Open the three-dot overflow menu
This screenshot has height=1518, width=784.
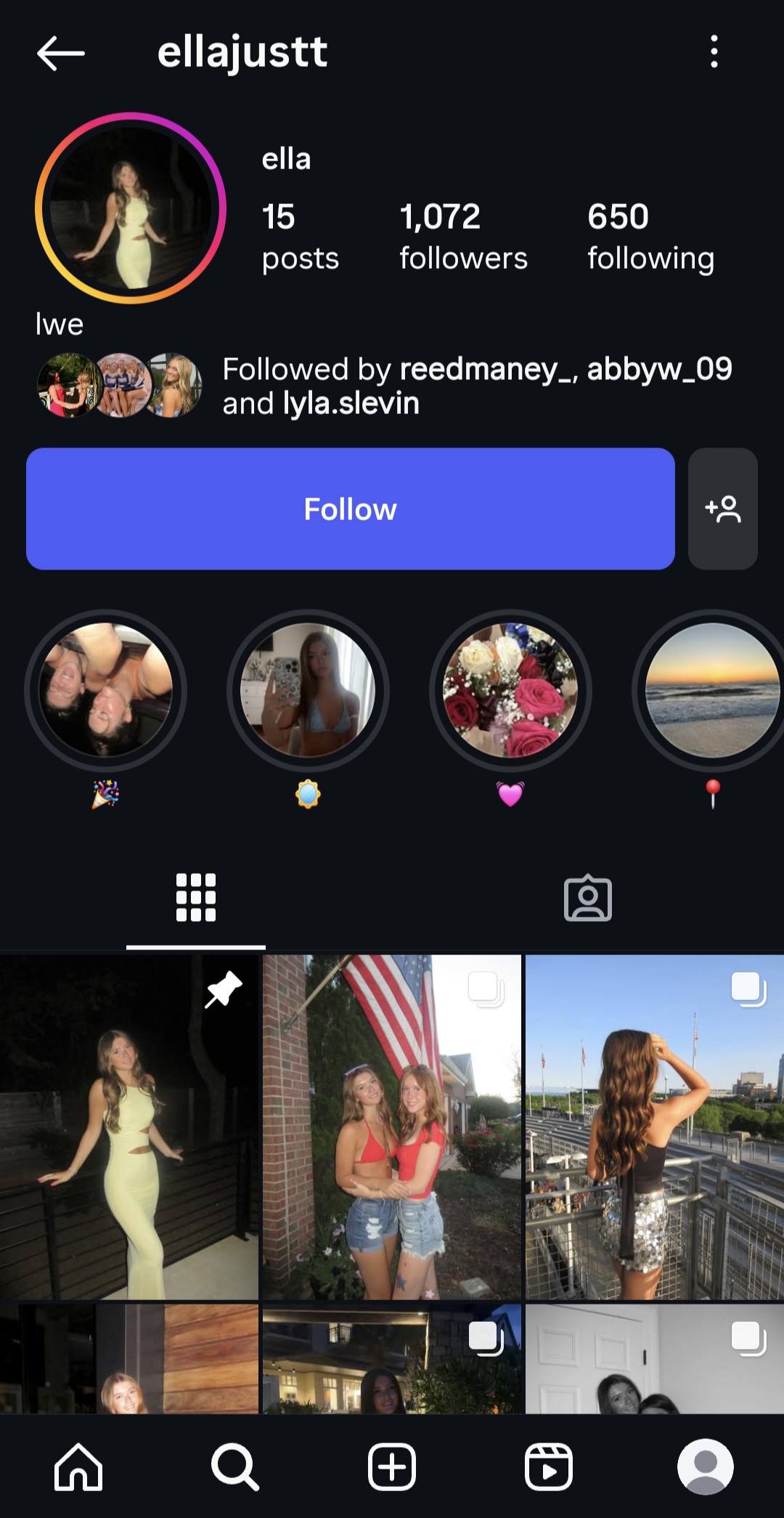[714, 52]
